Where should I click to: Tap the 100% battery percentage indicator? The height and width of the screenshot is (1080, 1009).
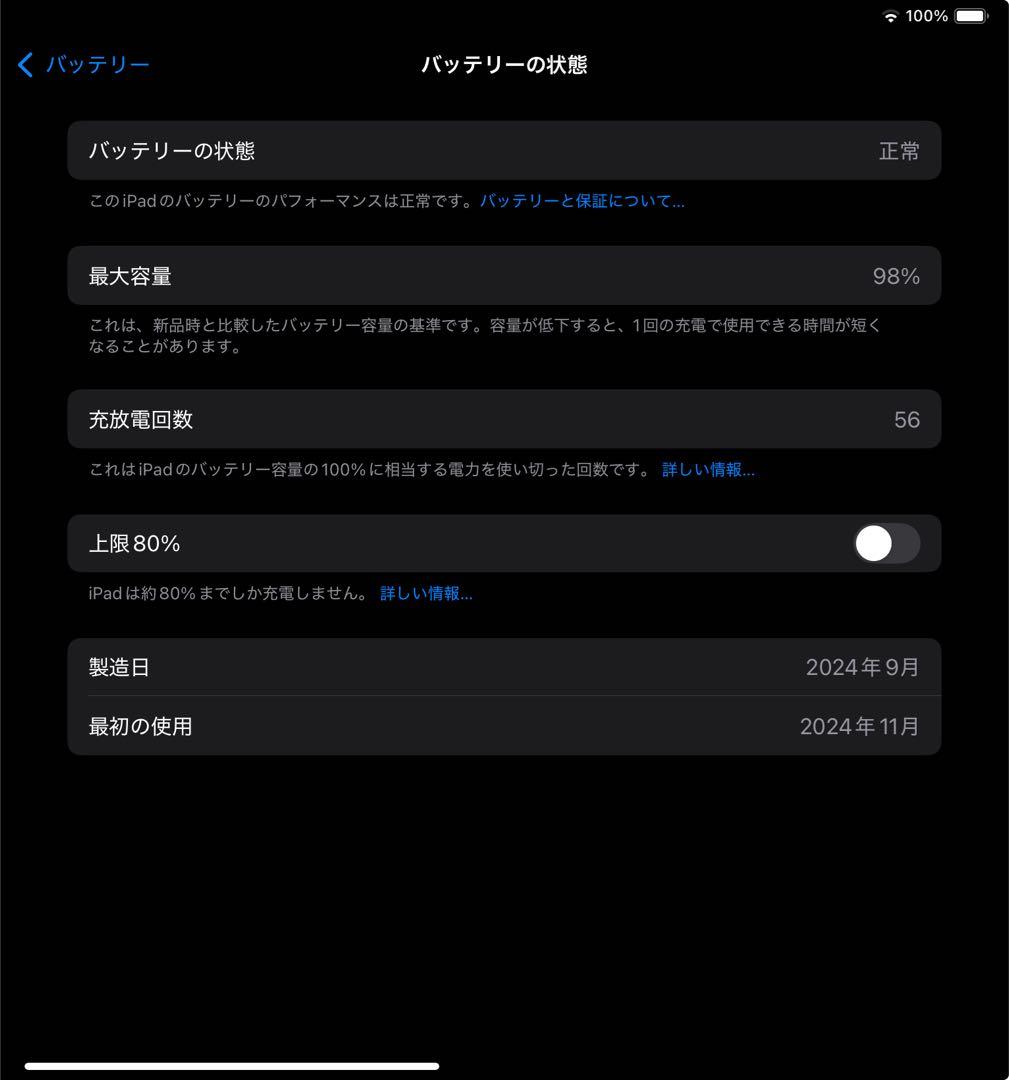point(929,16)
